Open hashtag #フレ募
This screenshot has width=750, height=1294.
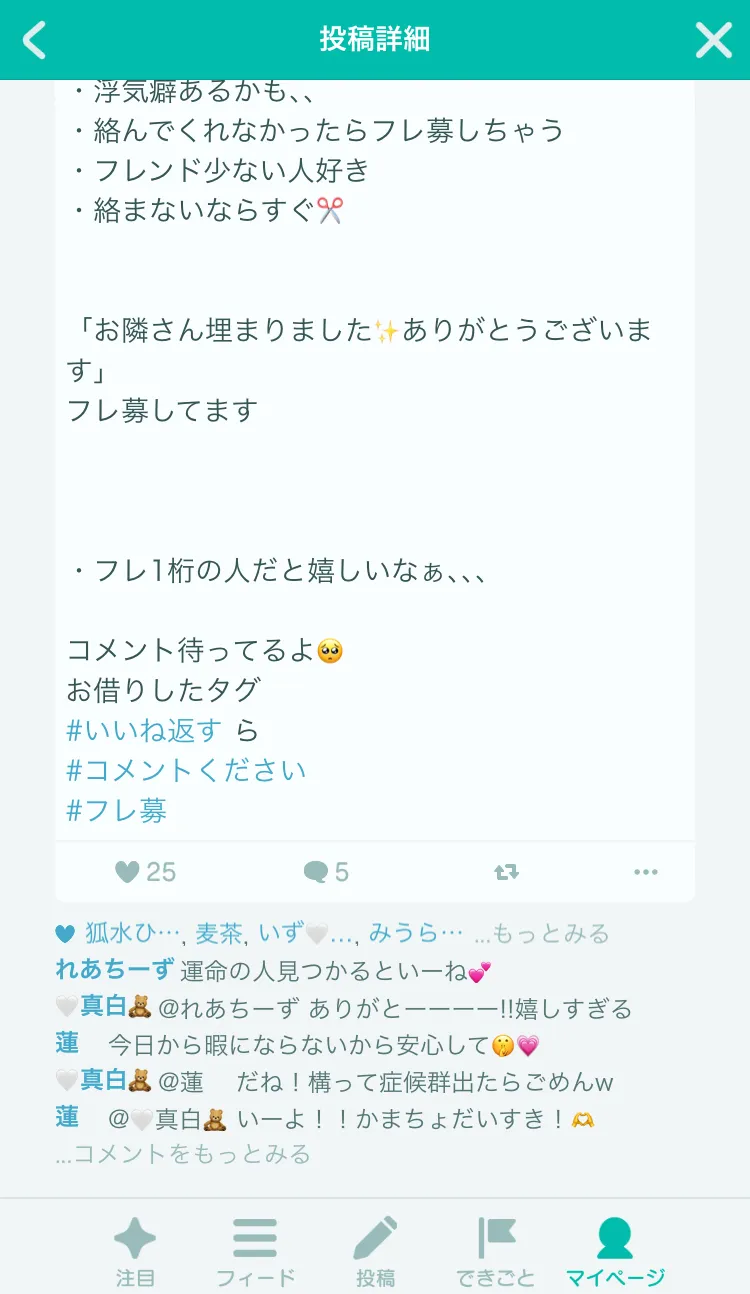[x=116, y=811]
